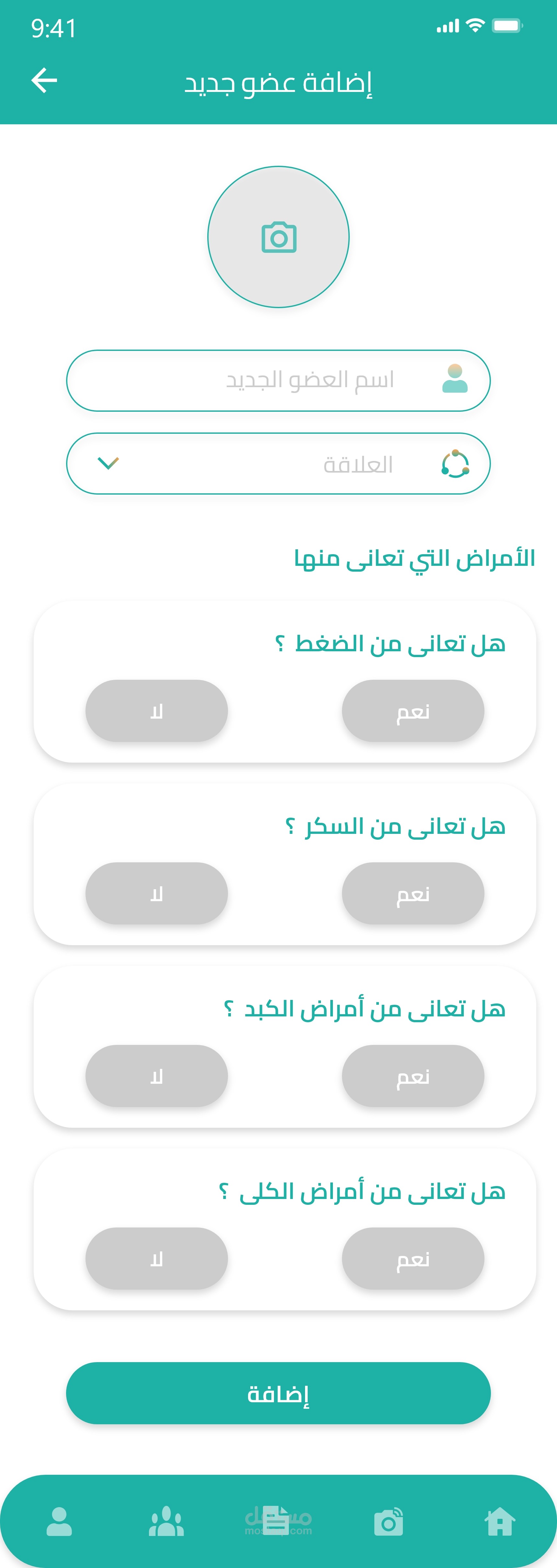Screen dimensions: 557x1568
Task: Choose لا for liver diseases (الكبد) question
Action: tap(156, 1076)
